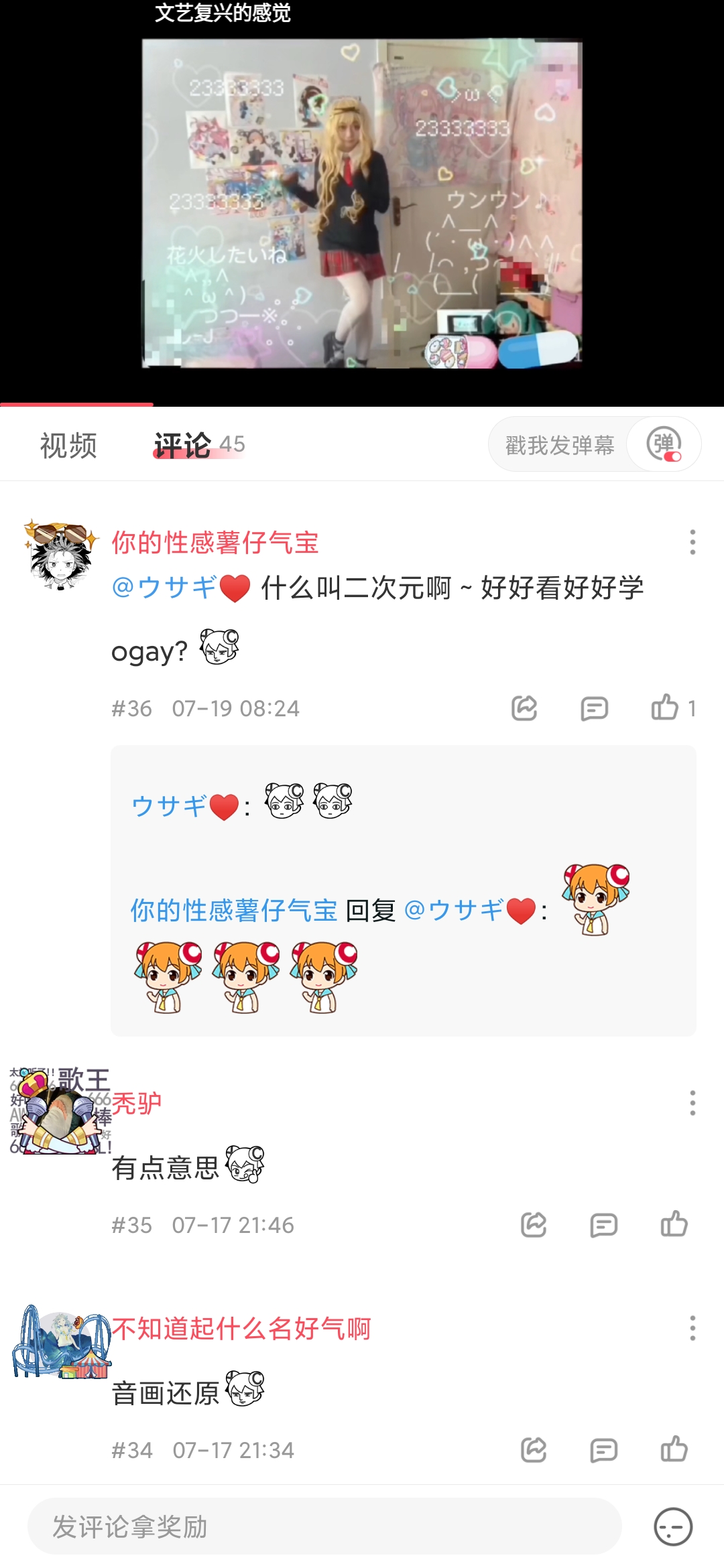The width and height of the screenshot is (724, 1568).
Task: Reply to comment #35 有点意思
Action: coord(603,1225)
